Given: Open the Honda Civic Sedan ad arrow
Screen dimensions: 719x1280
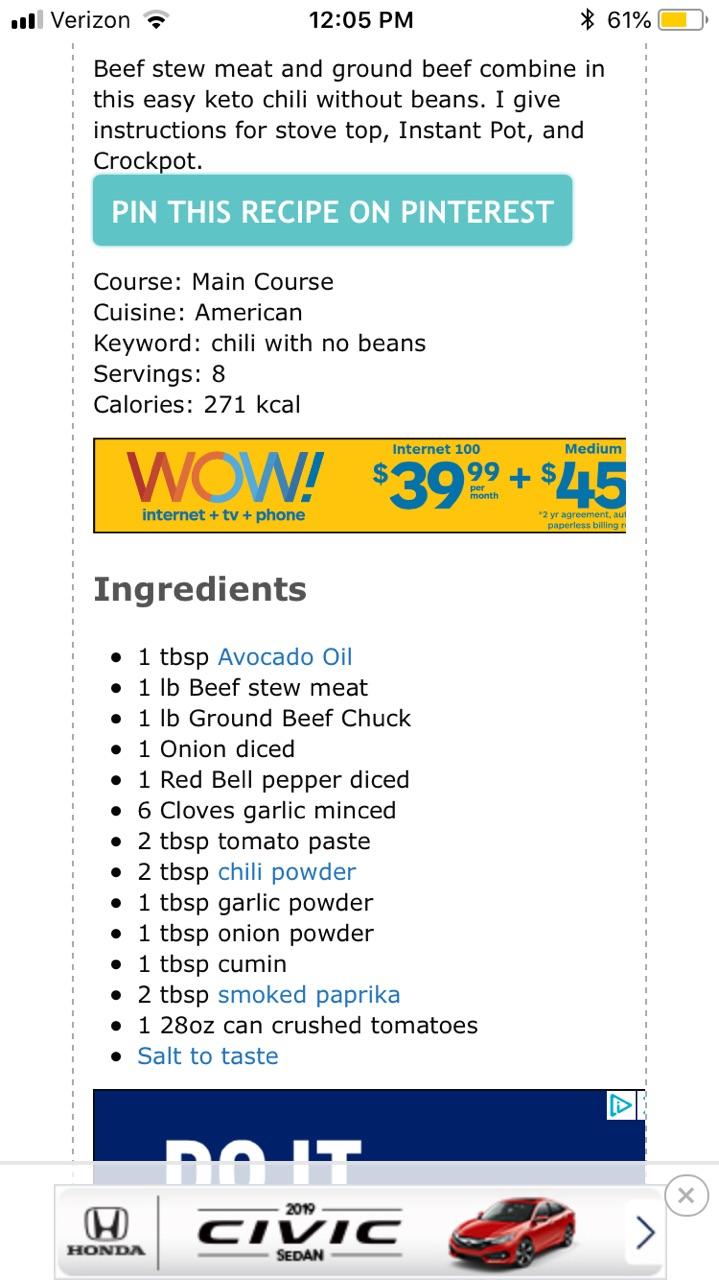Looking at the screenshot, I should pos(645,1233).
